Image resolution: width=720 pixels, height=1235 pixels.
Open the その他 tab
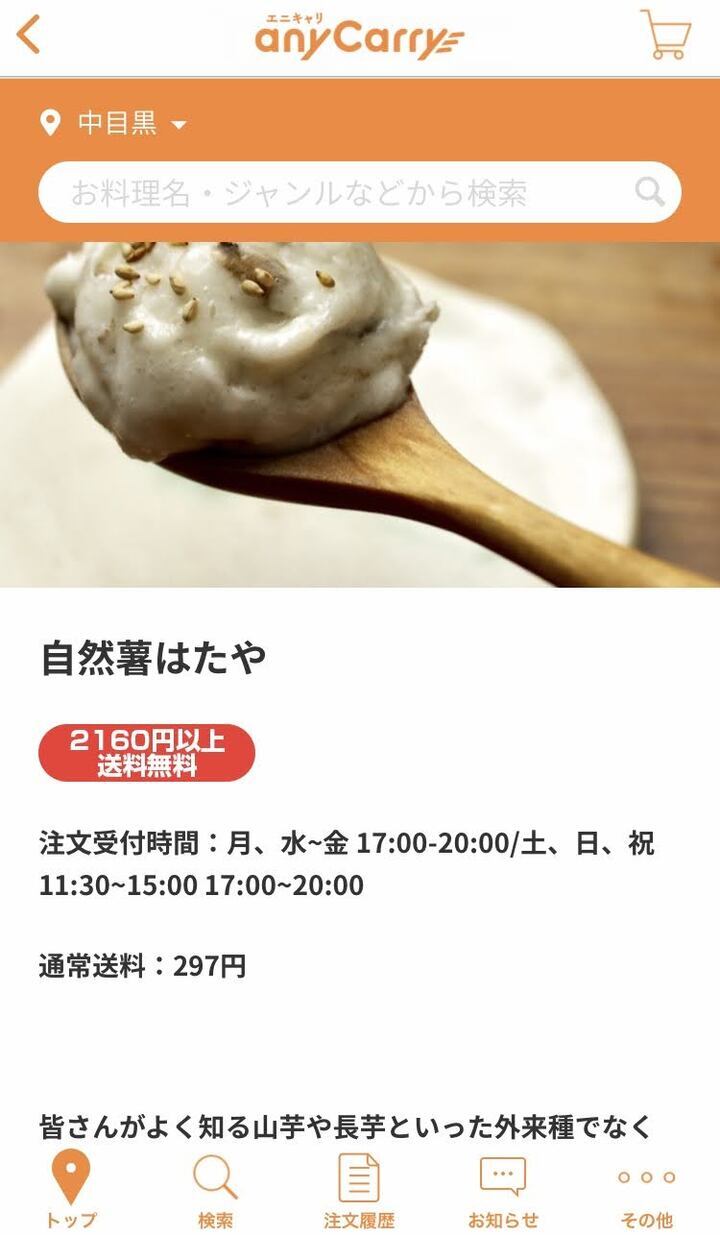click(646, 1190)
